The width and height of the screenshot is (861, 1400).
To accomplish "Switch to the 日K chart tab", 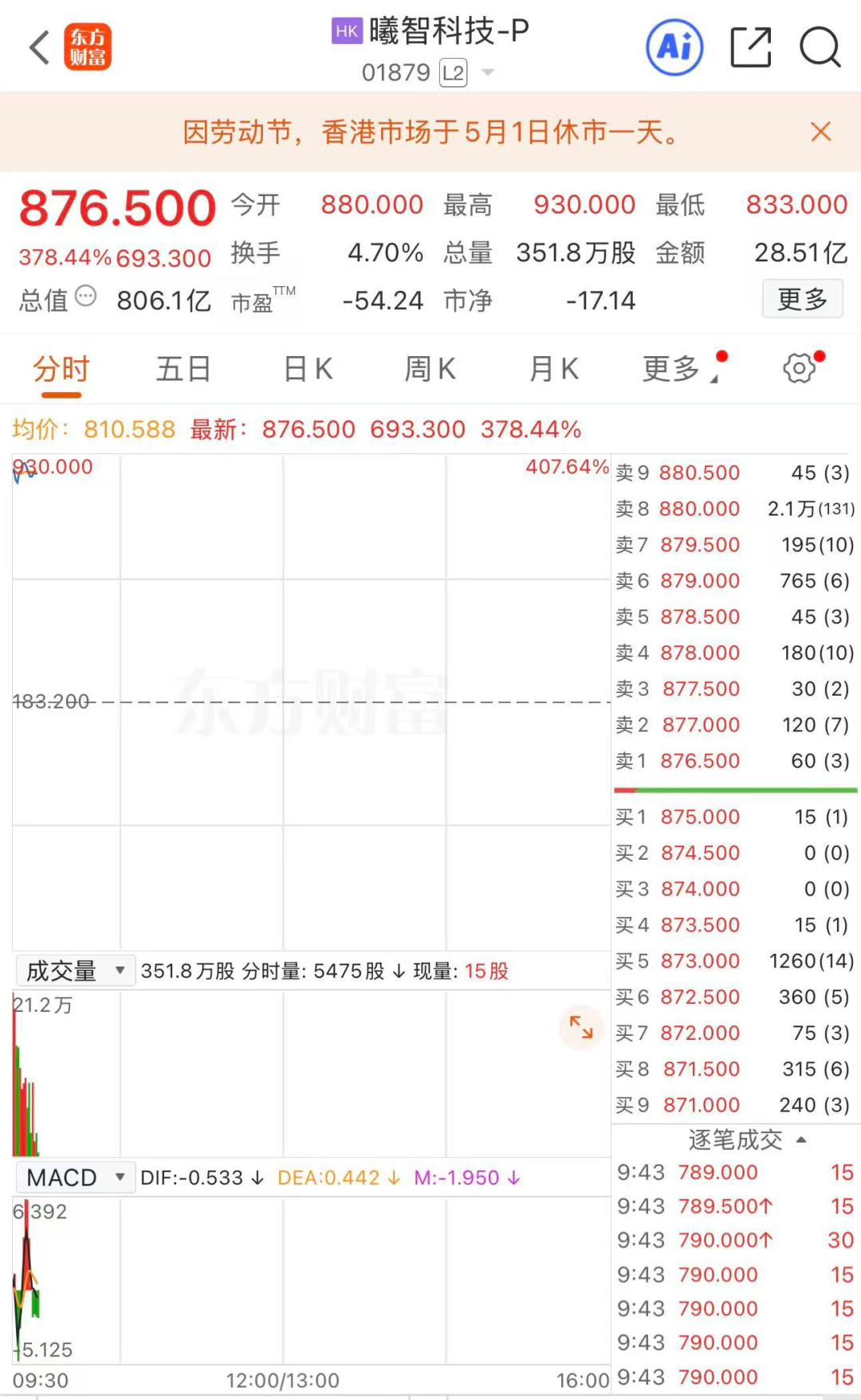I will point(309,369).
